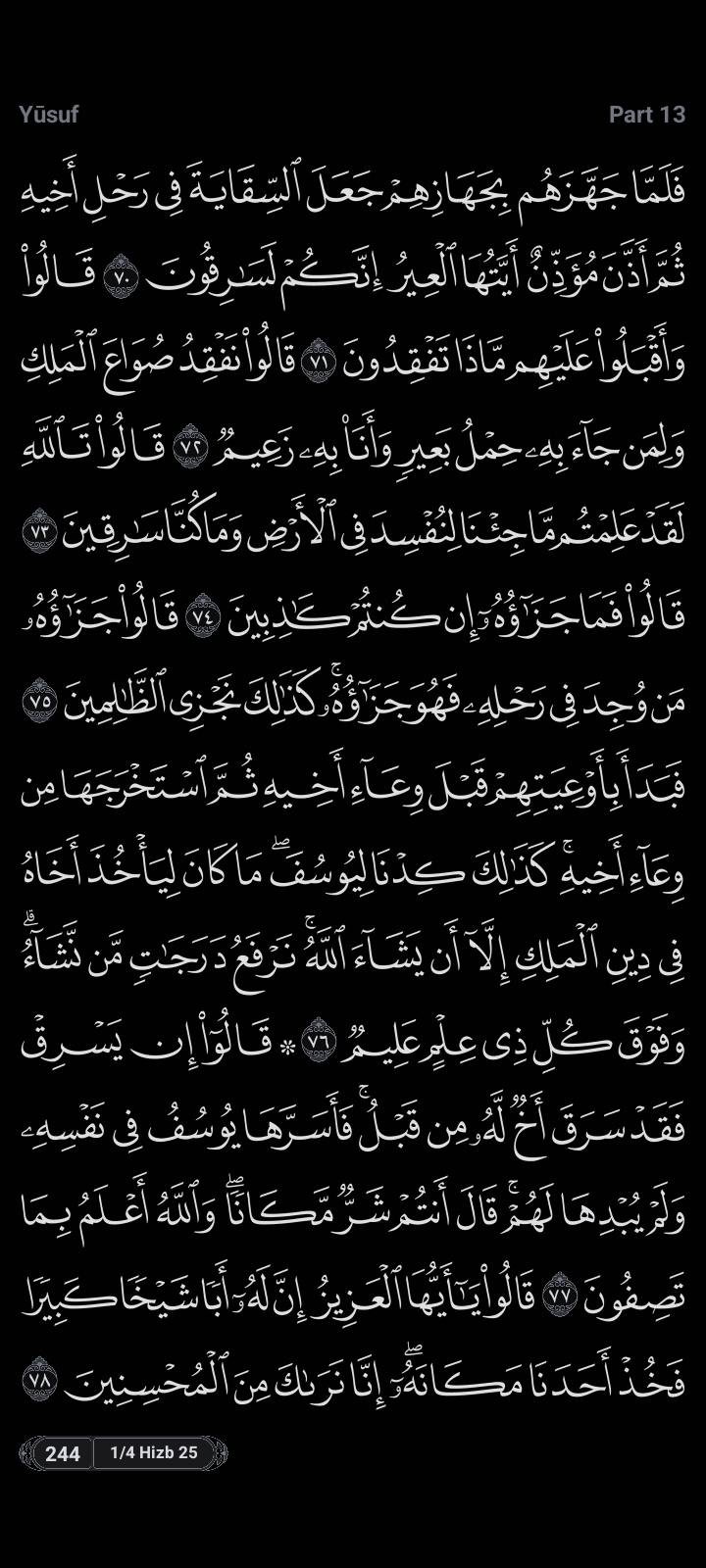This screenshot has width=706, height=1568.
Task: Tap the page number 244 badge
Action: (63, 1453)
